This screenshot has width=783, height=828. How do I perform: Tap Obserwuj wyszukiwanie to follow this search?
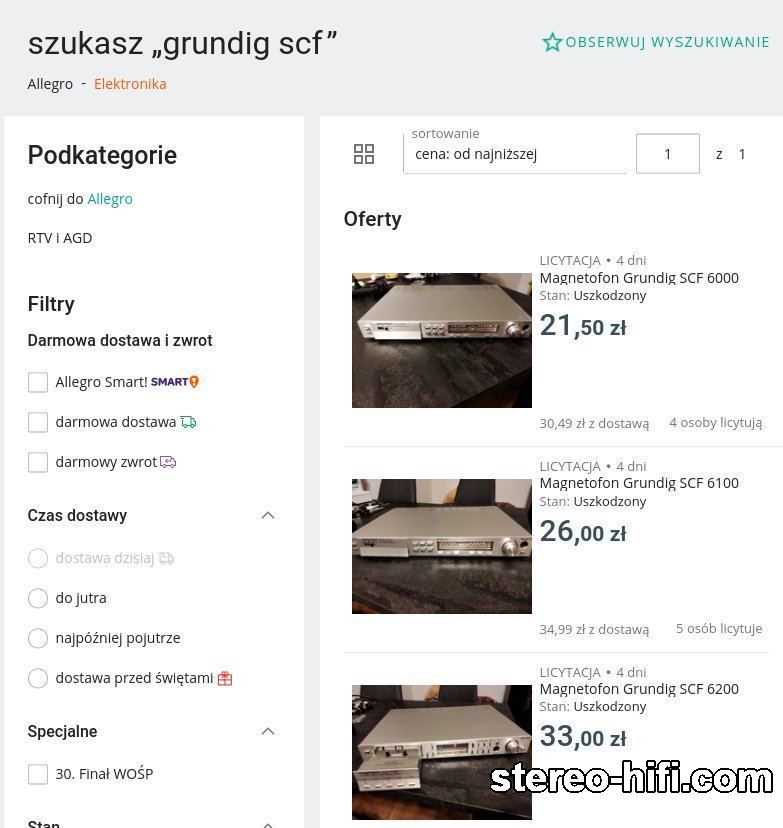656,42
